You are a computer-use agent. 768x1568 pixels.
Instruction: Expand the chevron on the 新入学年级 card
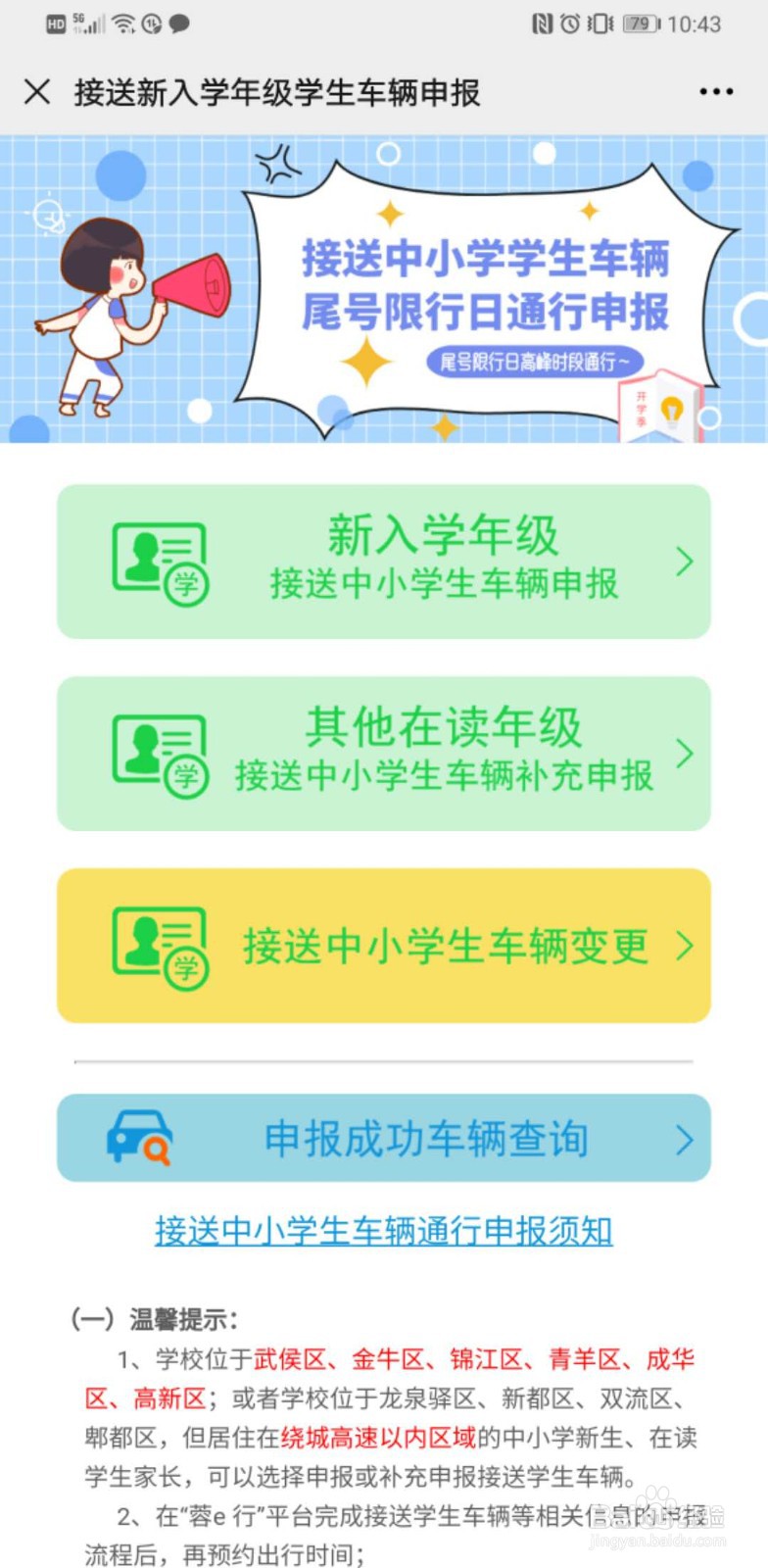[686, 561]
